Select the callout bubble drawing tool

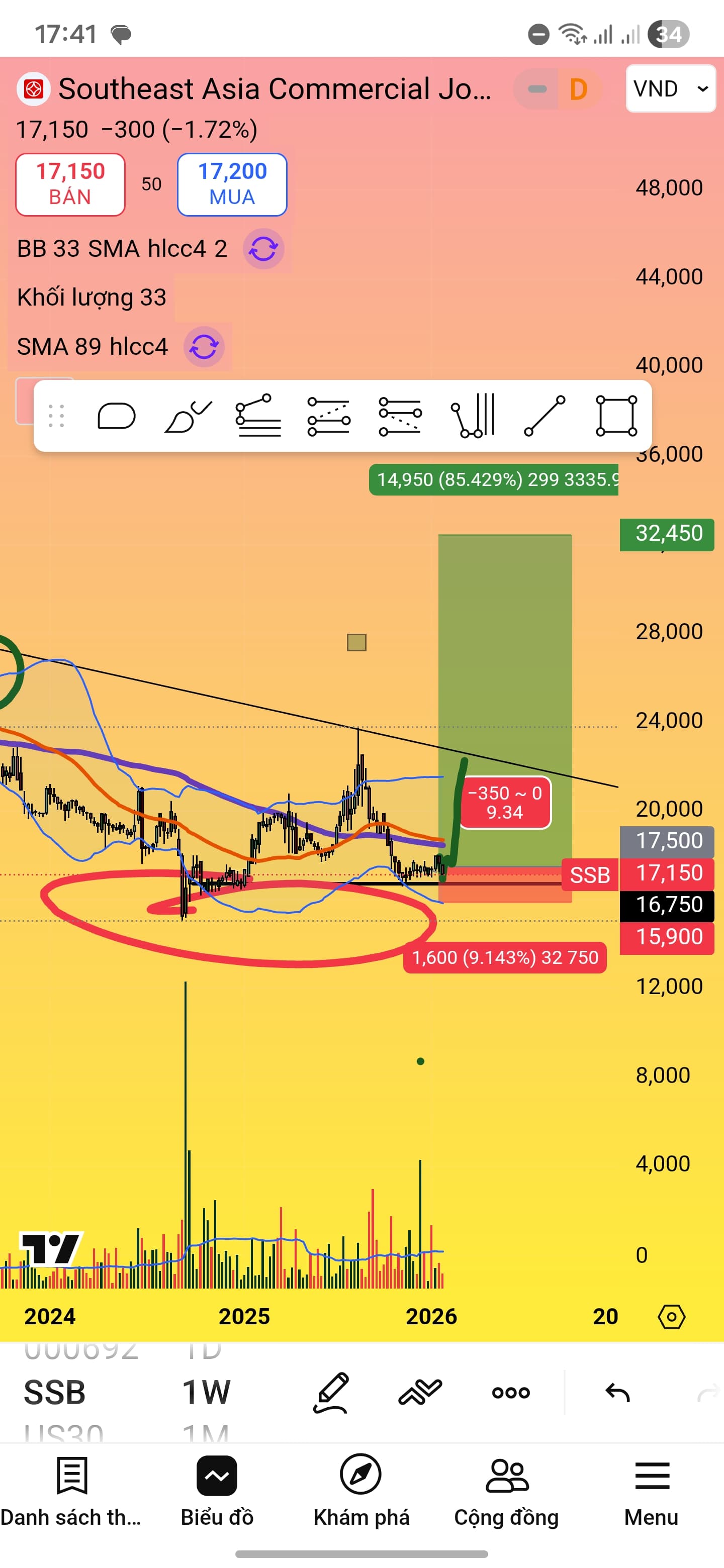coord(116,416)
